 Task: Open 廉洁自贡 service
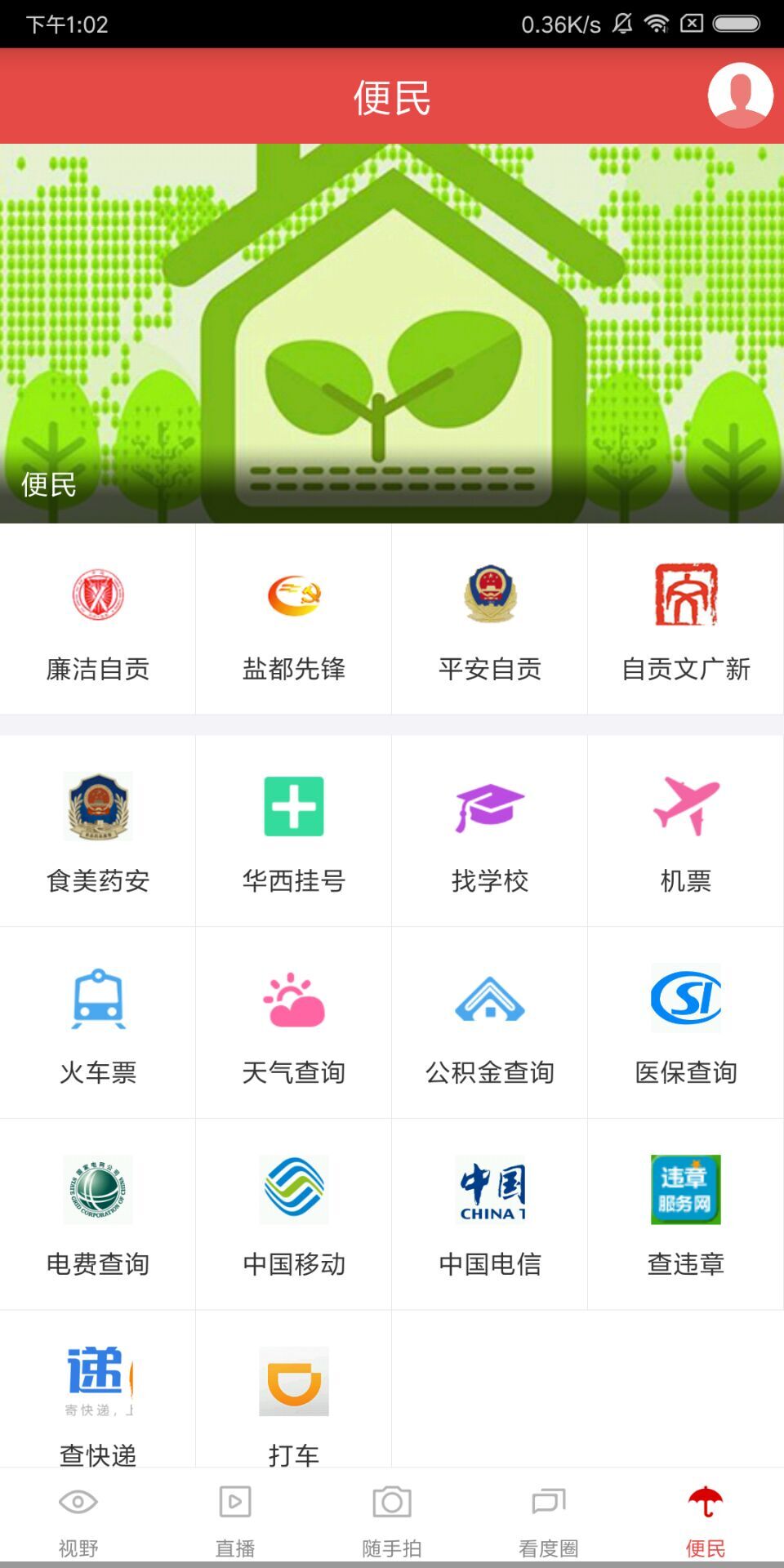pos(98,621)
